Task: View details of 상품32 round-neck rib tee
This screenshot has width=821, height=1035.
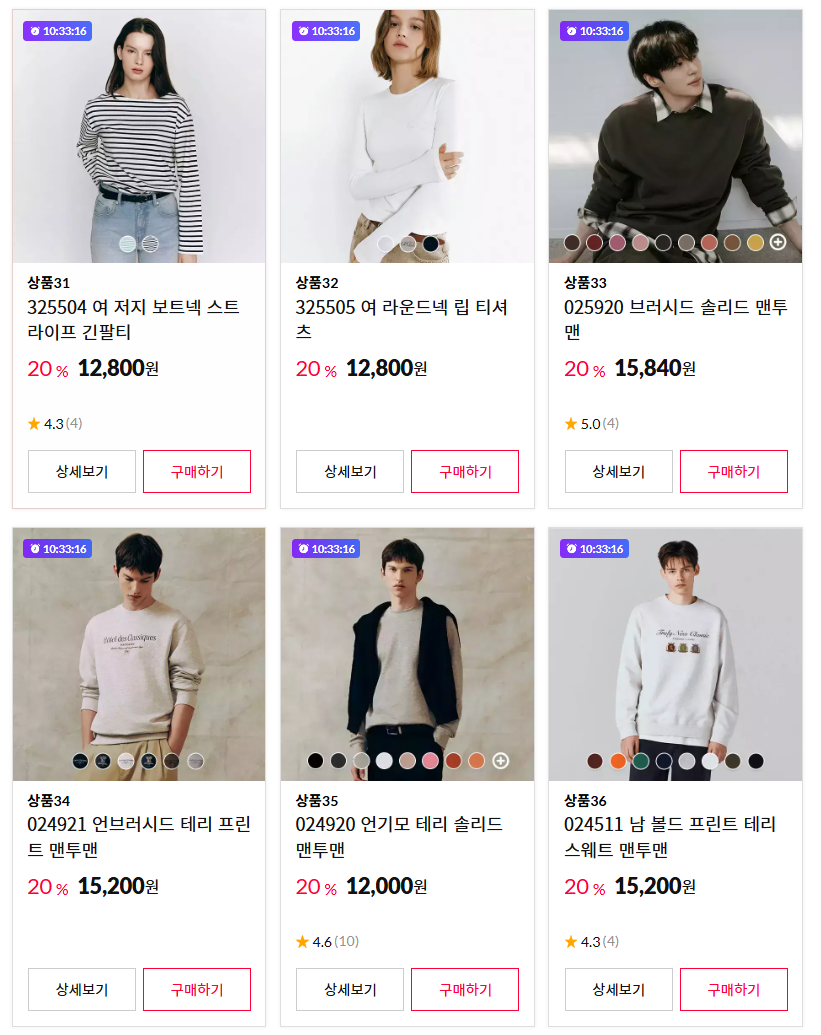Action: point(350,472)
